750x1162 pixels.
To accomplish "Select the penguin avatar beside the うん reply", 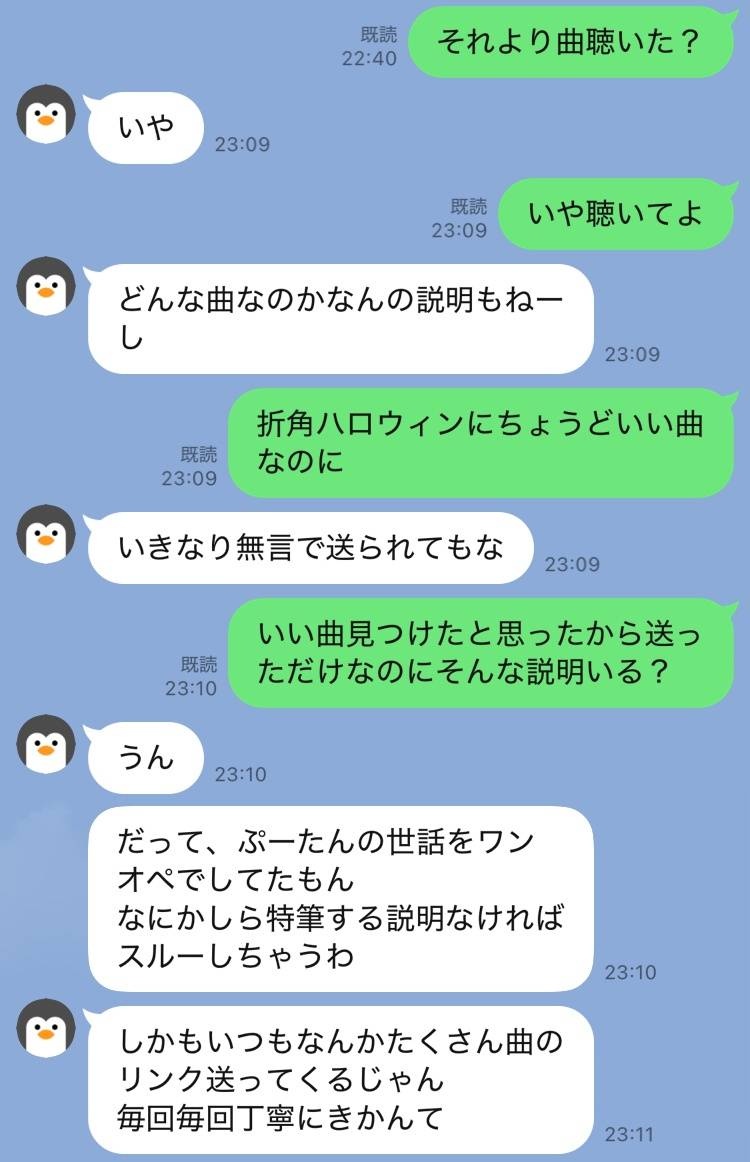I will coord(46,744).
